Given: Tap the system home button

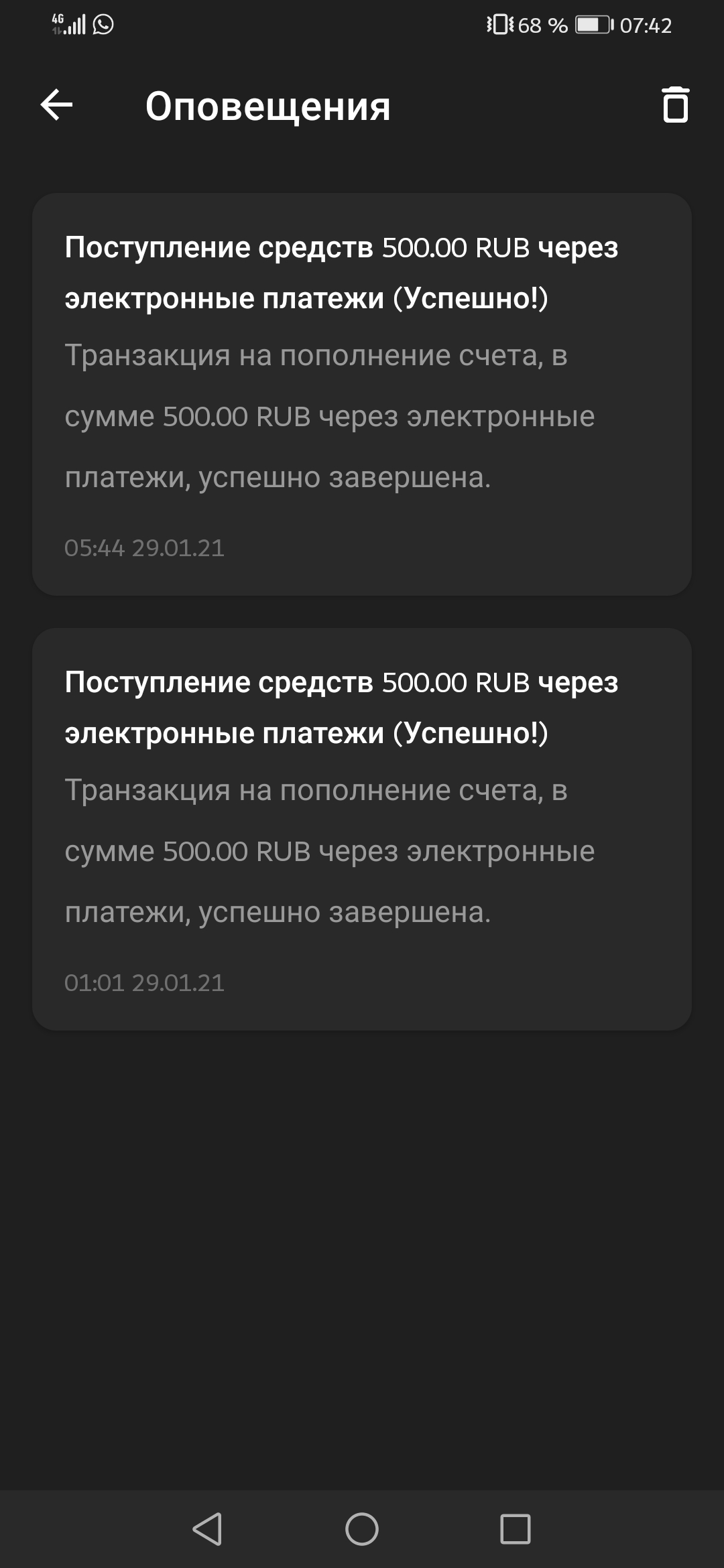Looking at the screenshot, I should pyautogui.click(x=362, y=1529).
